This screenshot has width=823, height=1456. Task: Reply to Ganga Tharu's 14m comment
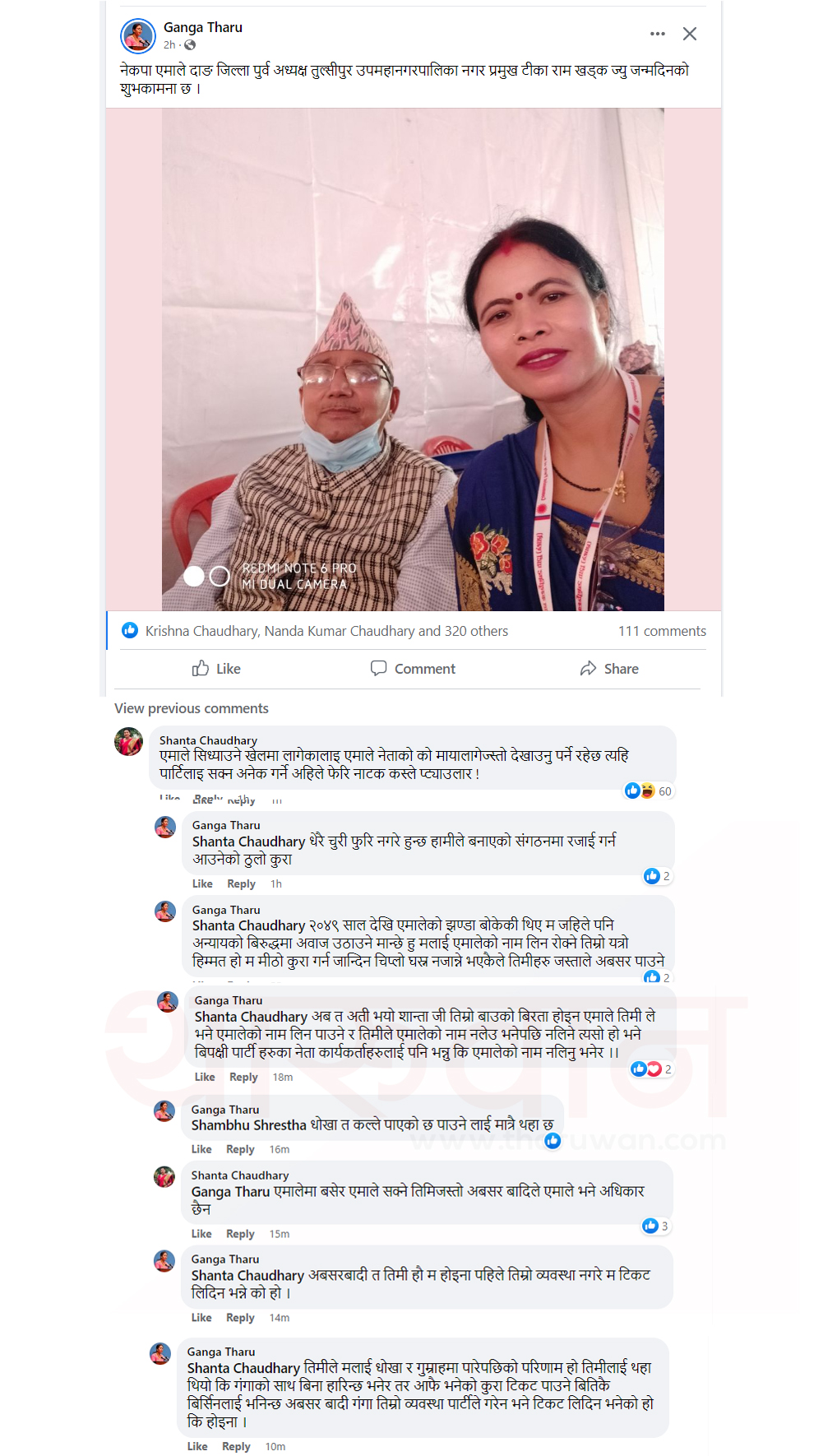240,1318
